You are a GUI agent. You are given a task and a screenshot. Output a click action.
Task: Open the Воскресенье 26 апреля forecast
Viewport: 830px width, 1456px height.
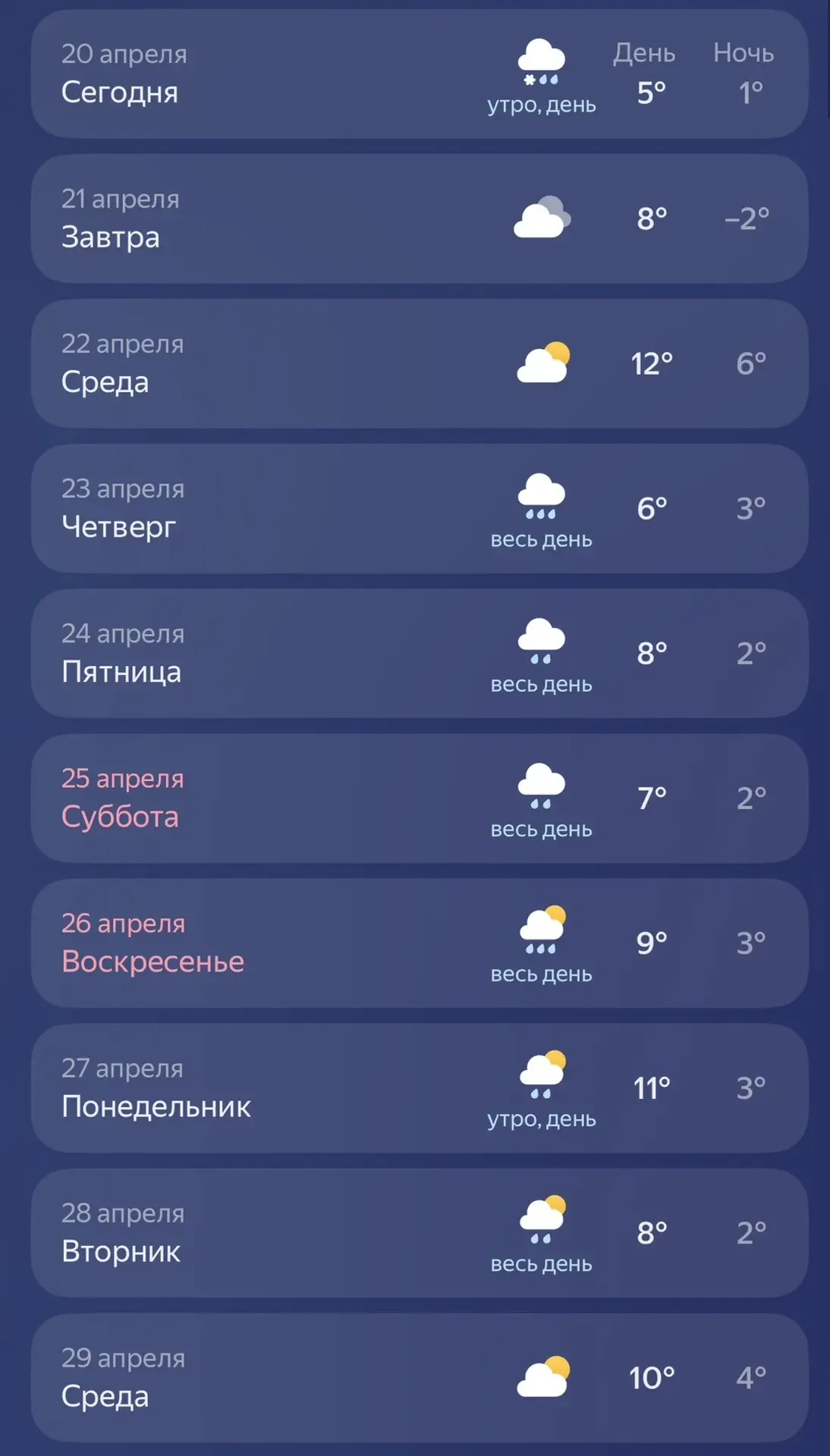pyautogui.click(x=419, y=943)
